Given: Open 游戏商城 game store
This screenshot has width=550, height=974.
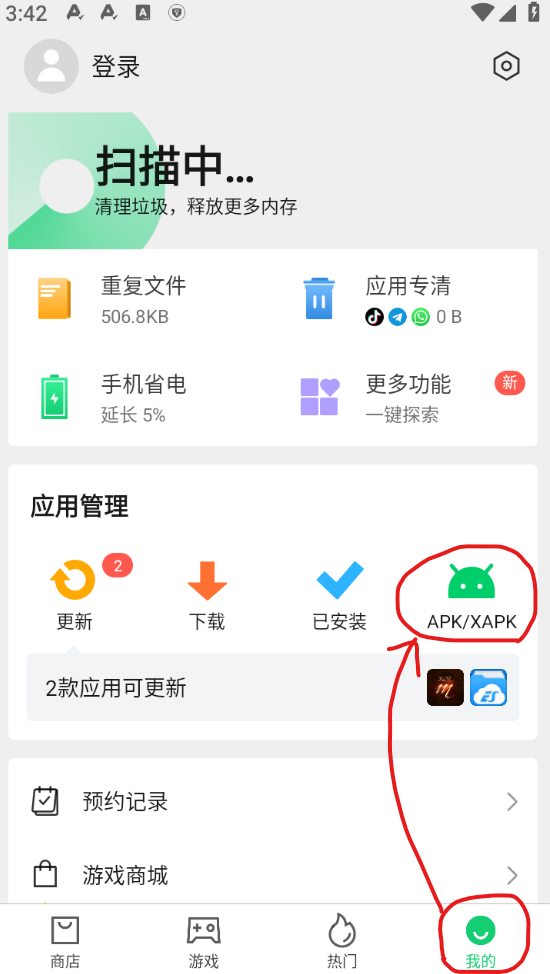Looking at the screenshot, I should (273, 876).
